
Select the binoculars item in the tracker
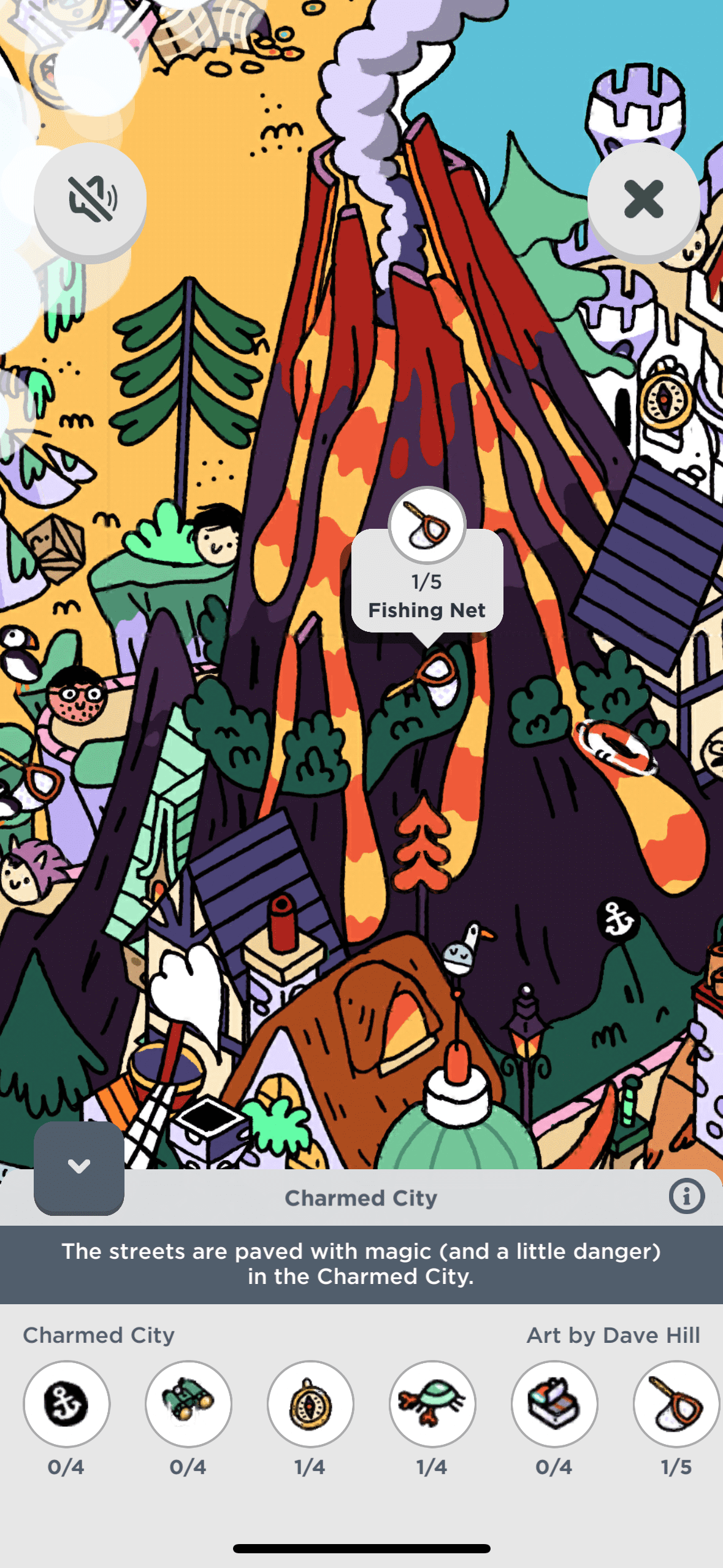(x=188, y=1404)
